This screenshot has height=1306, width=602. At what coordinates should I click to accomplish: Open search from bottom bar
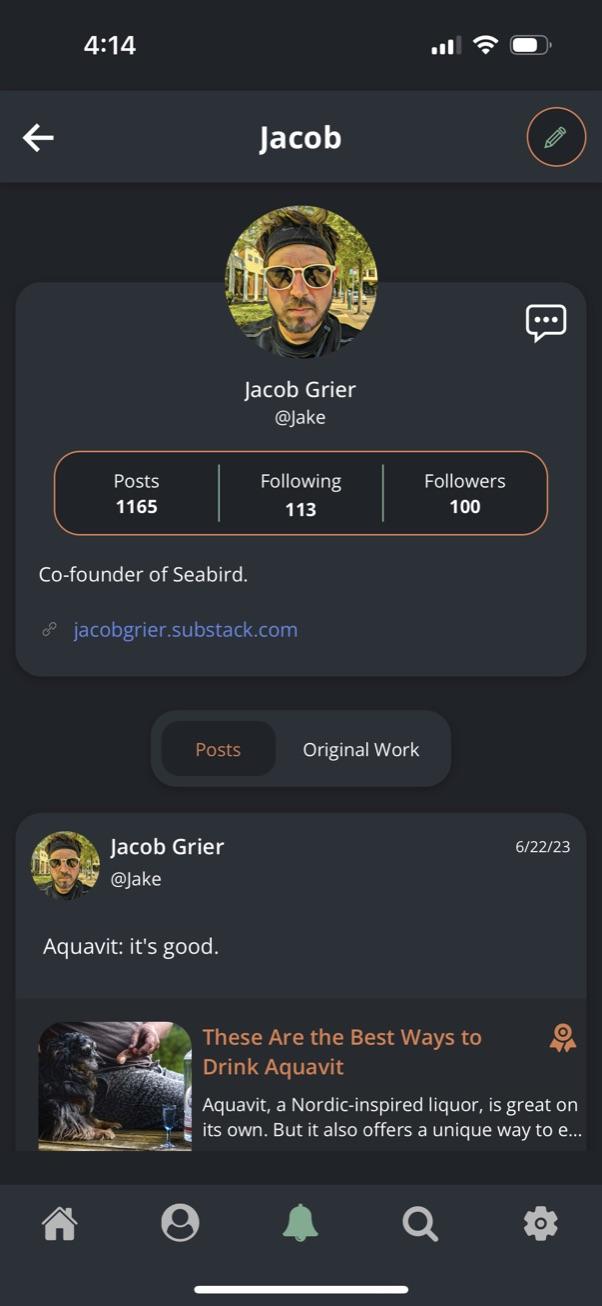[420, 1223]
